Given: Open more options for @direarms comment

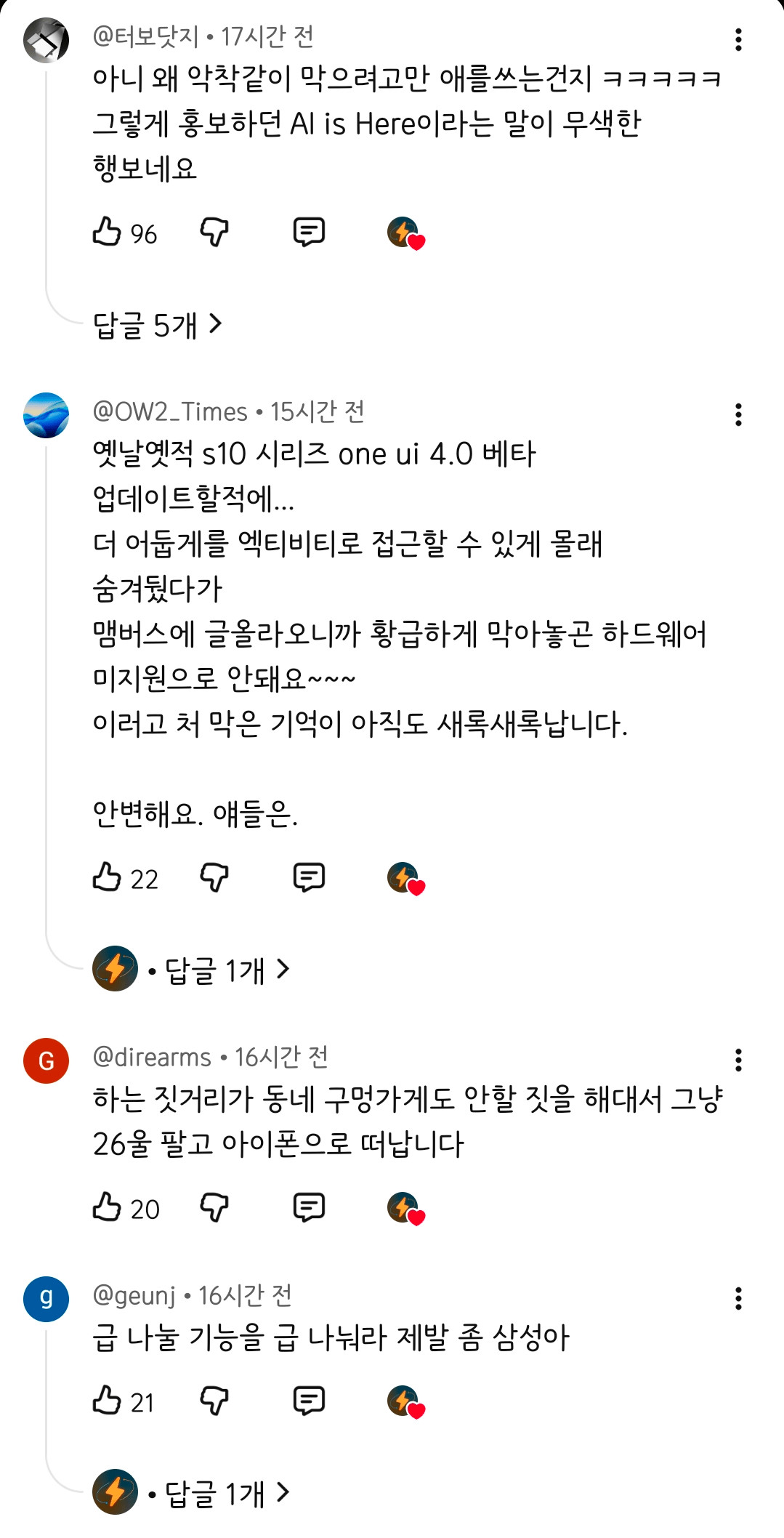Looking at the screenshot, I should pyautogui.click(x=738, y=1060).
